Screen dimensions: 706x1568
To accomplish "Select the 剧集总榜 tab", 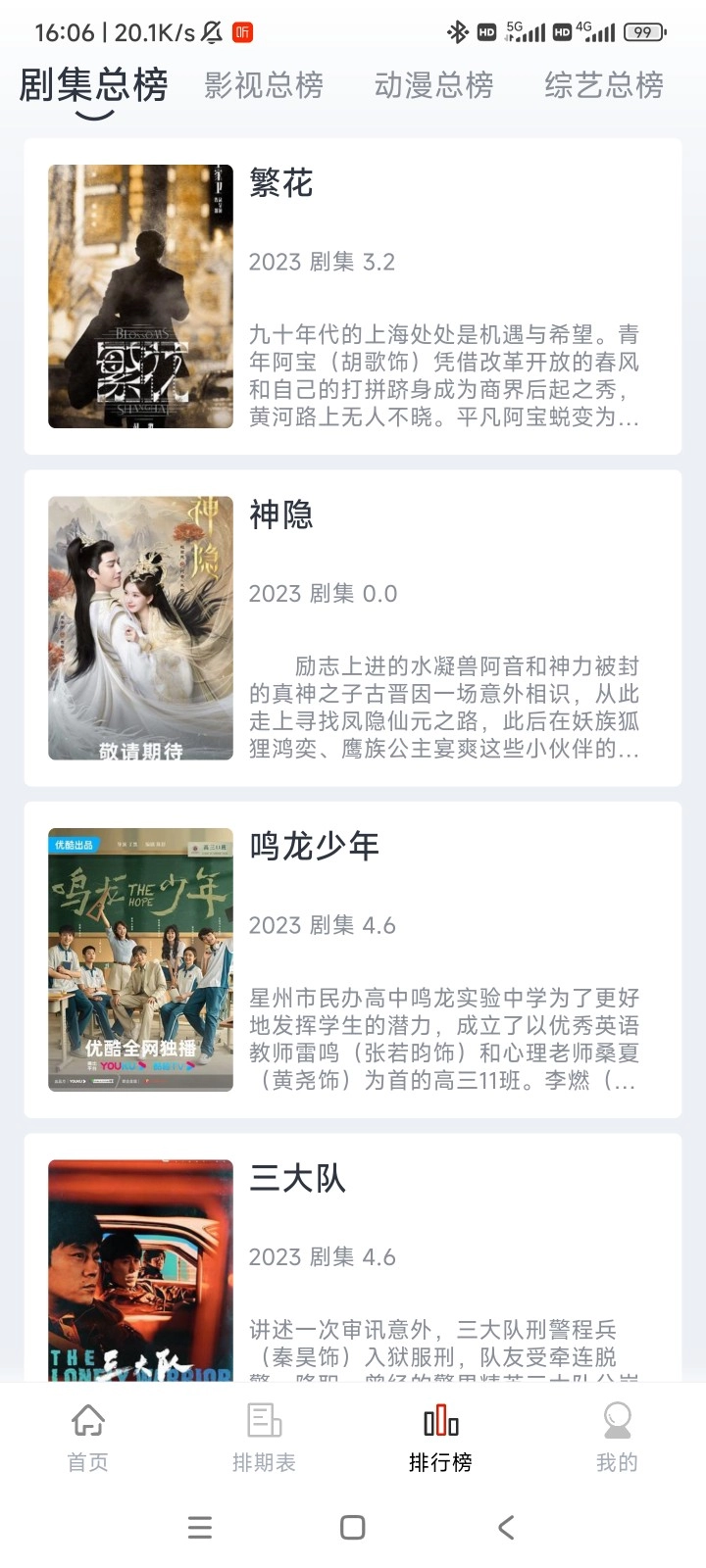I will point(92,86).
